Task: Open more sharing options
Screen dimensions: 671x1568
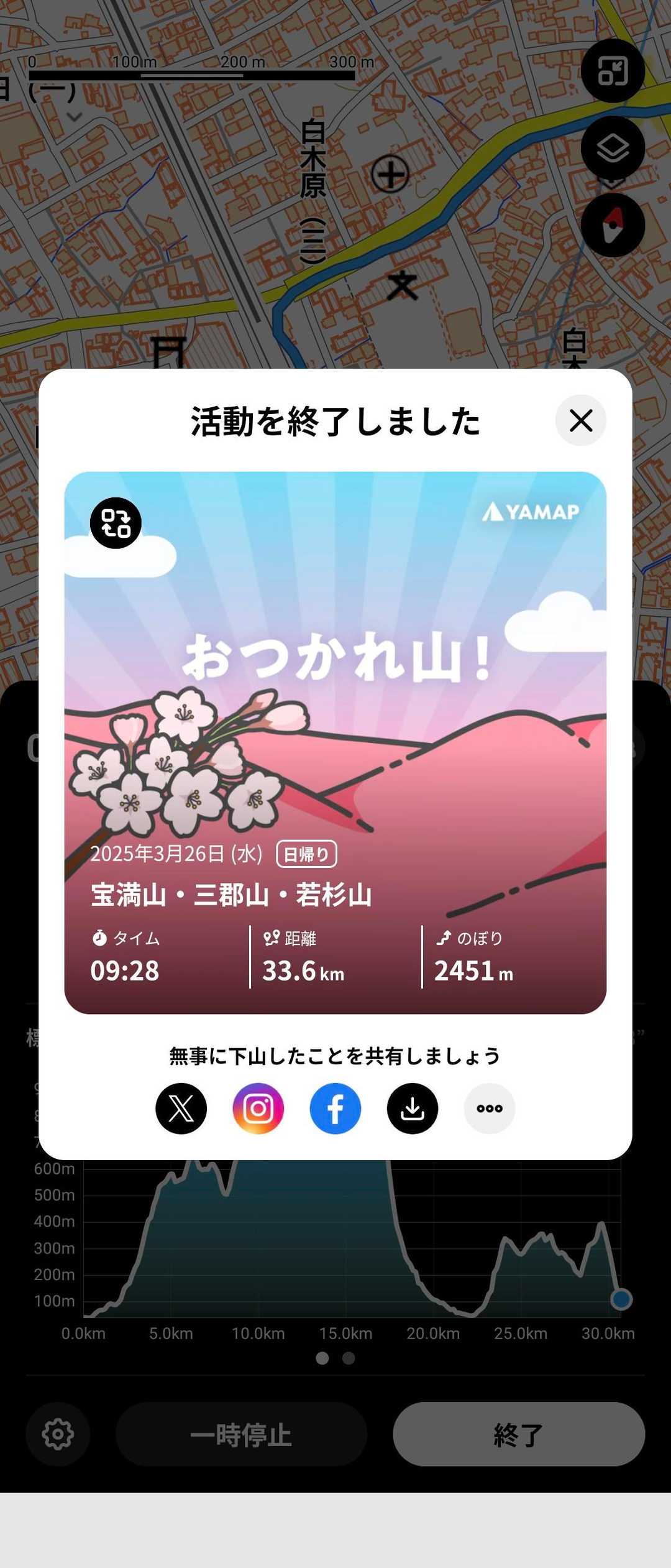Action: point(490,1109)
